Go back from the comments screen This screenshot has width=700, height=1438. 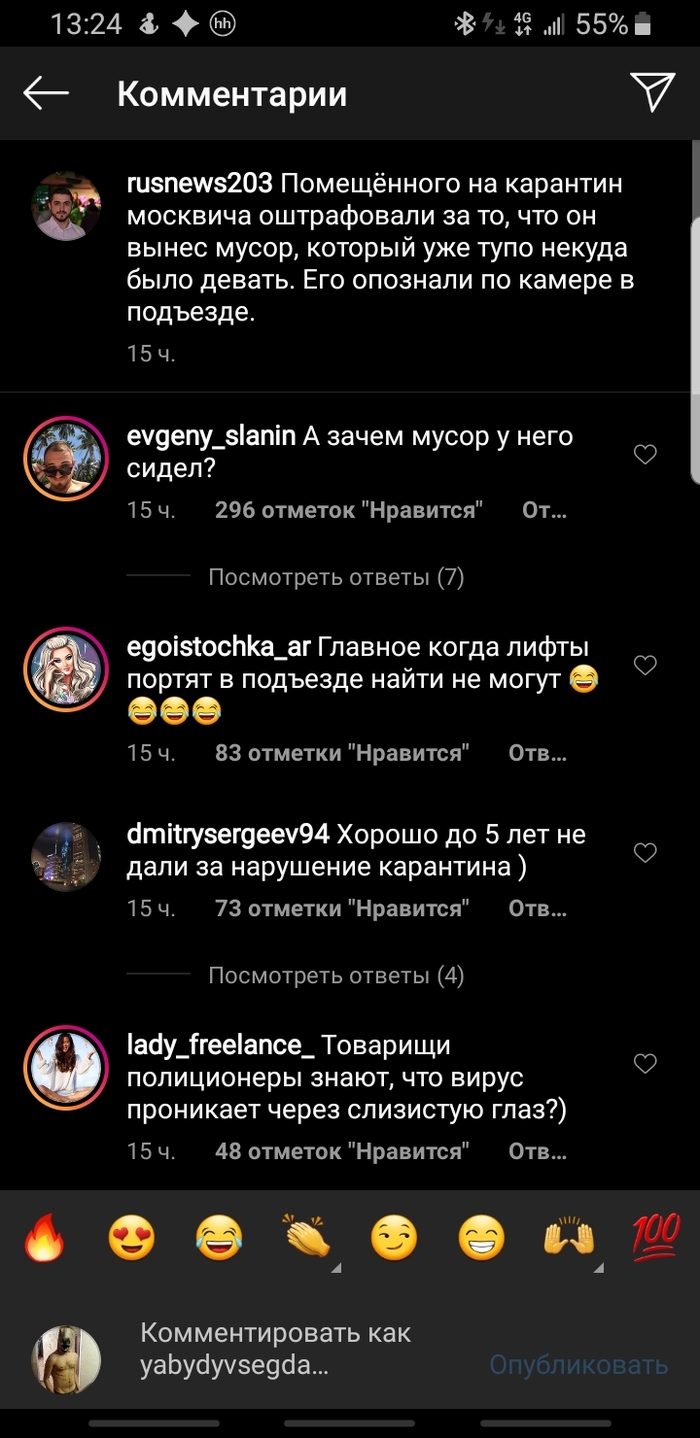pyautogui.click(x=46, y=94)
